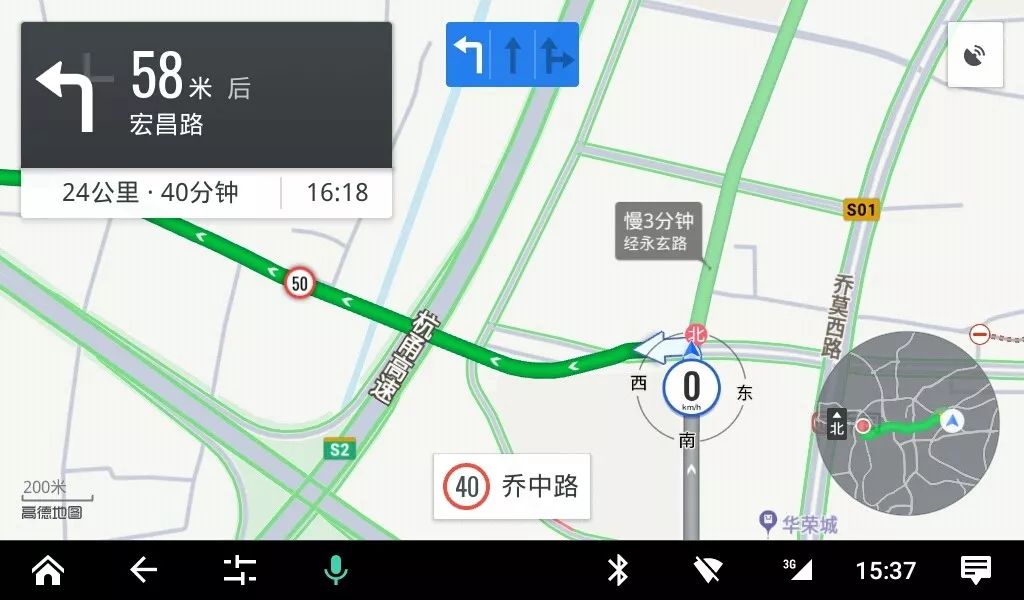Open trip details showing 24公里 · 40分钟
This screenshot has width=1024, height=600.
click(150, 192)
